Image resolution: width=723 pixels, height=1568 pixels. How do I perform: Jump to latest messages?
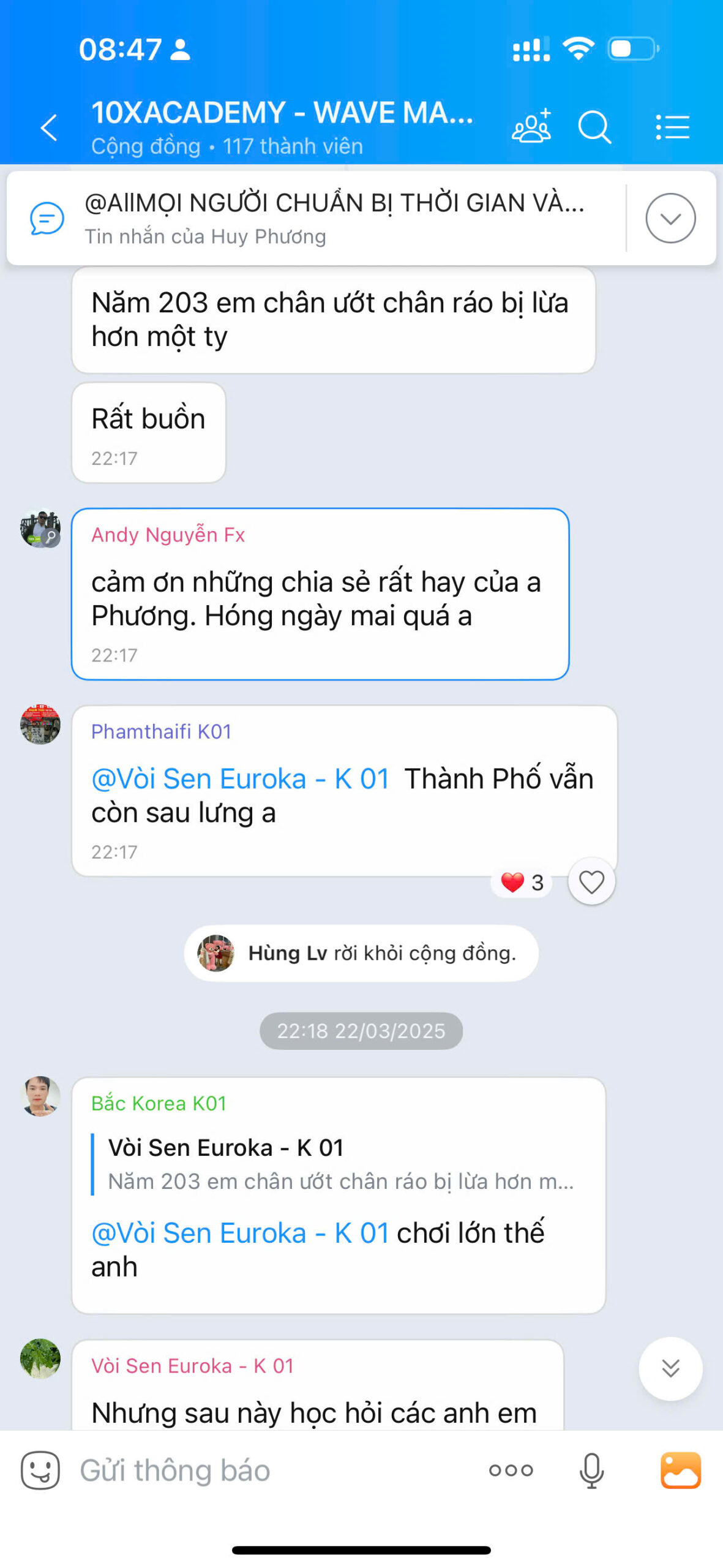[670, 1368]
